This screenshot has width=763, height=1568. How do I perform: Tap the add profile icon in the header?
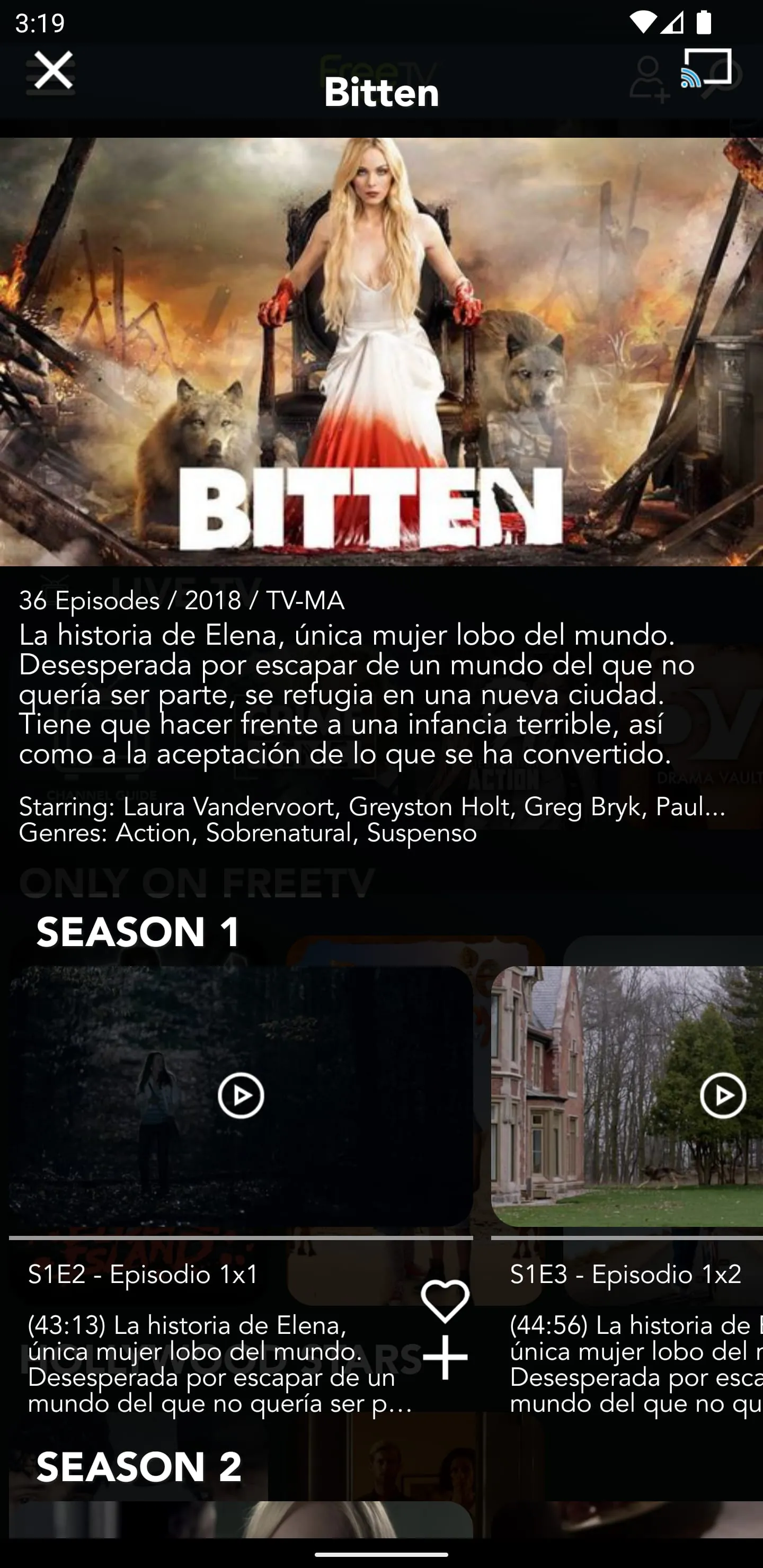(x=648, y=78)
